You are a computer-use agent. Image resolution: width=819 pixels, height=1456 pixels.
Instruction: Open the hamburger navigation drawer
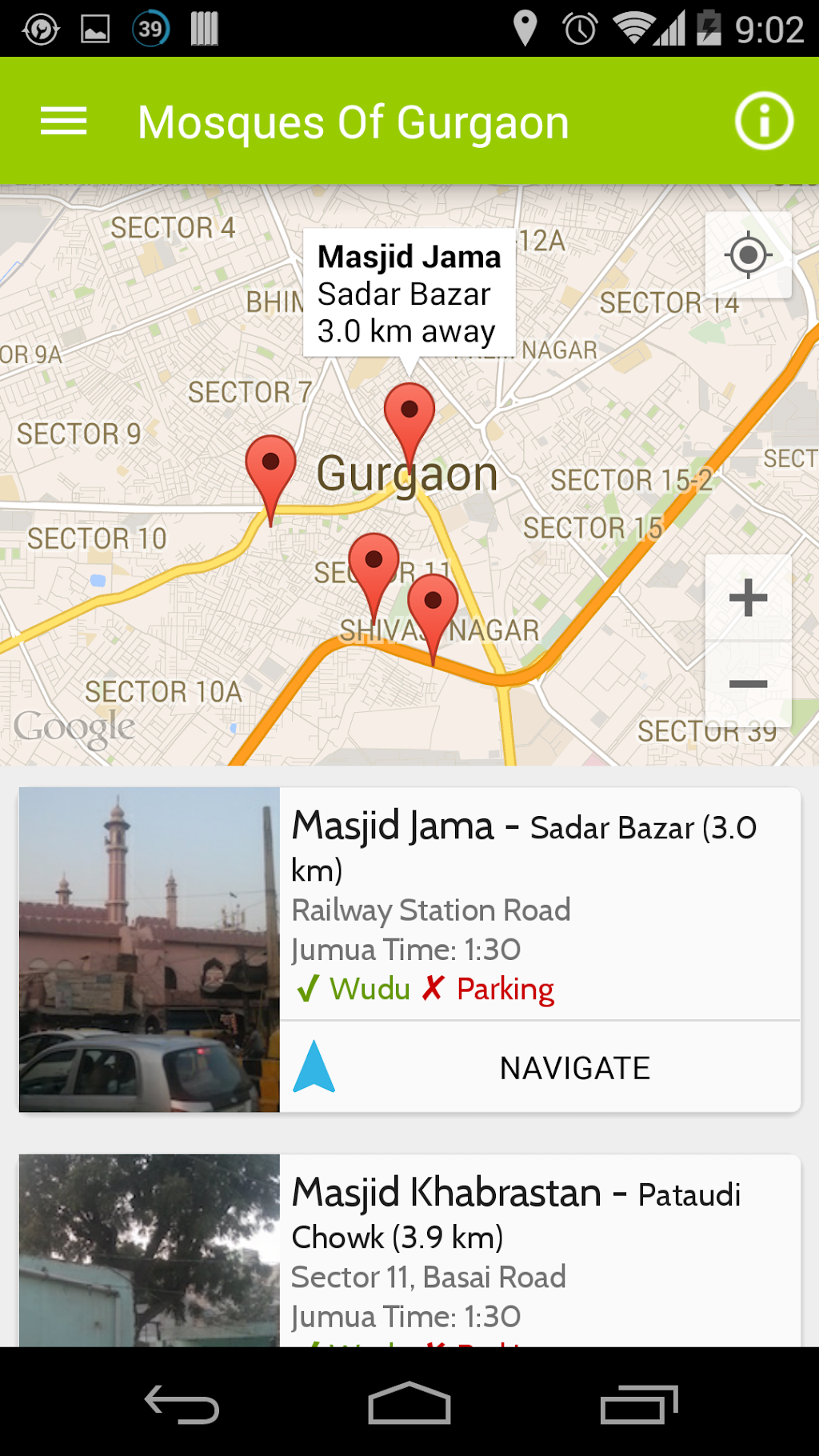[x=63, y=122]
